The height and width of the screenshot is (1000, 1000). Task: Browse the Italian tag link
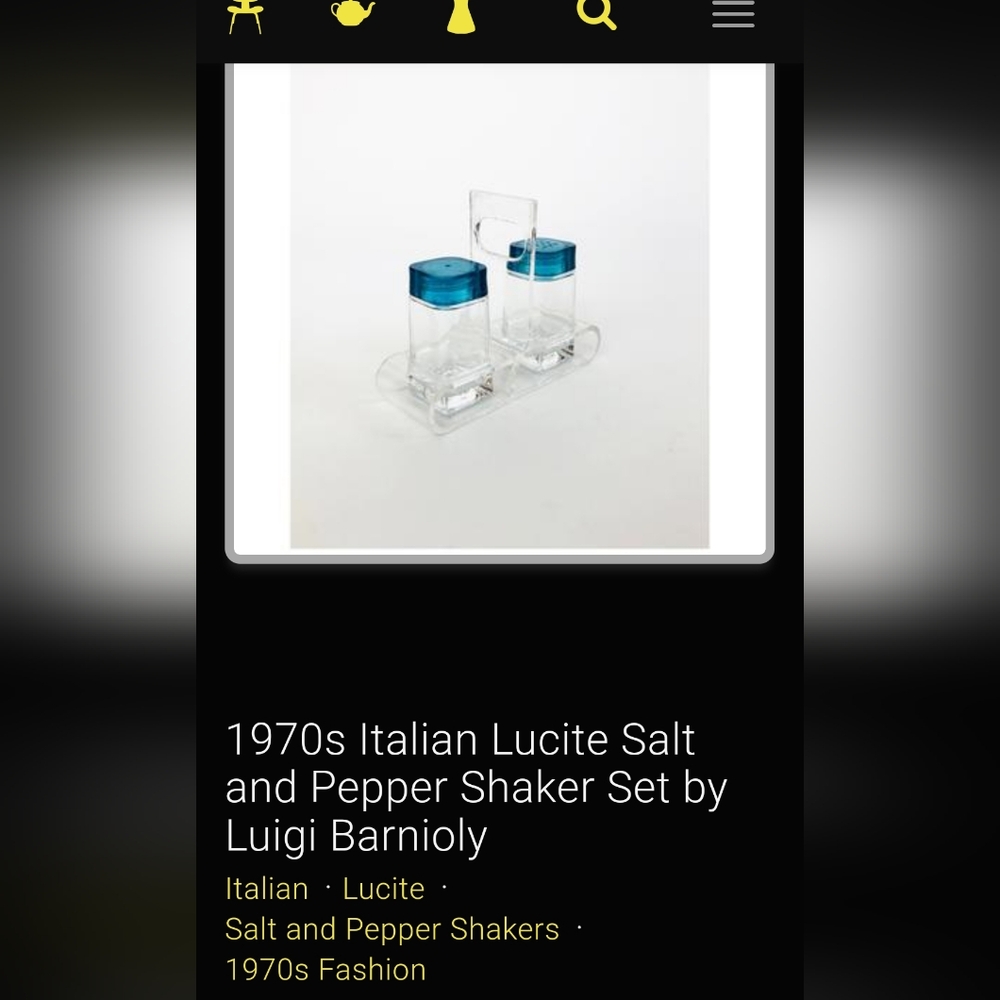tap(267, 888)
